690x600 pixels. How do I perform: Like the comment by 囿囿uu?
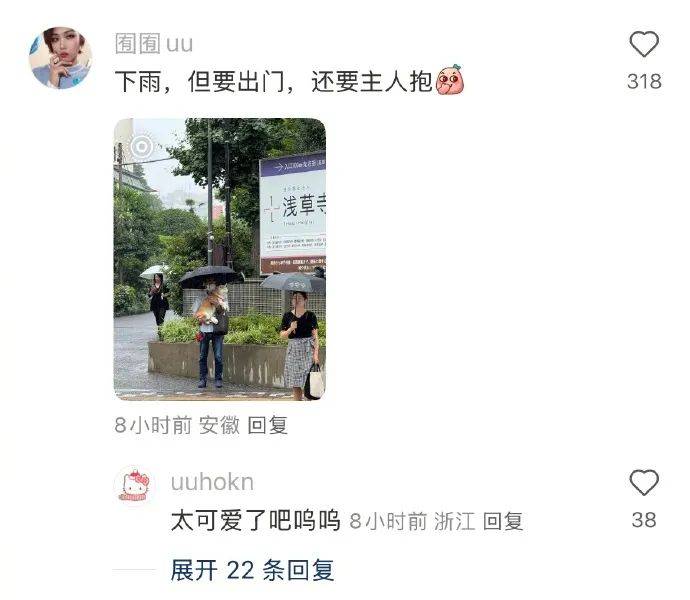click(x=644, y=45)
